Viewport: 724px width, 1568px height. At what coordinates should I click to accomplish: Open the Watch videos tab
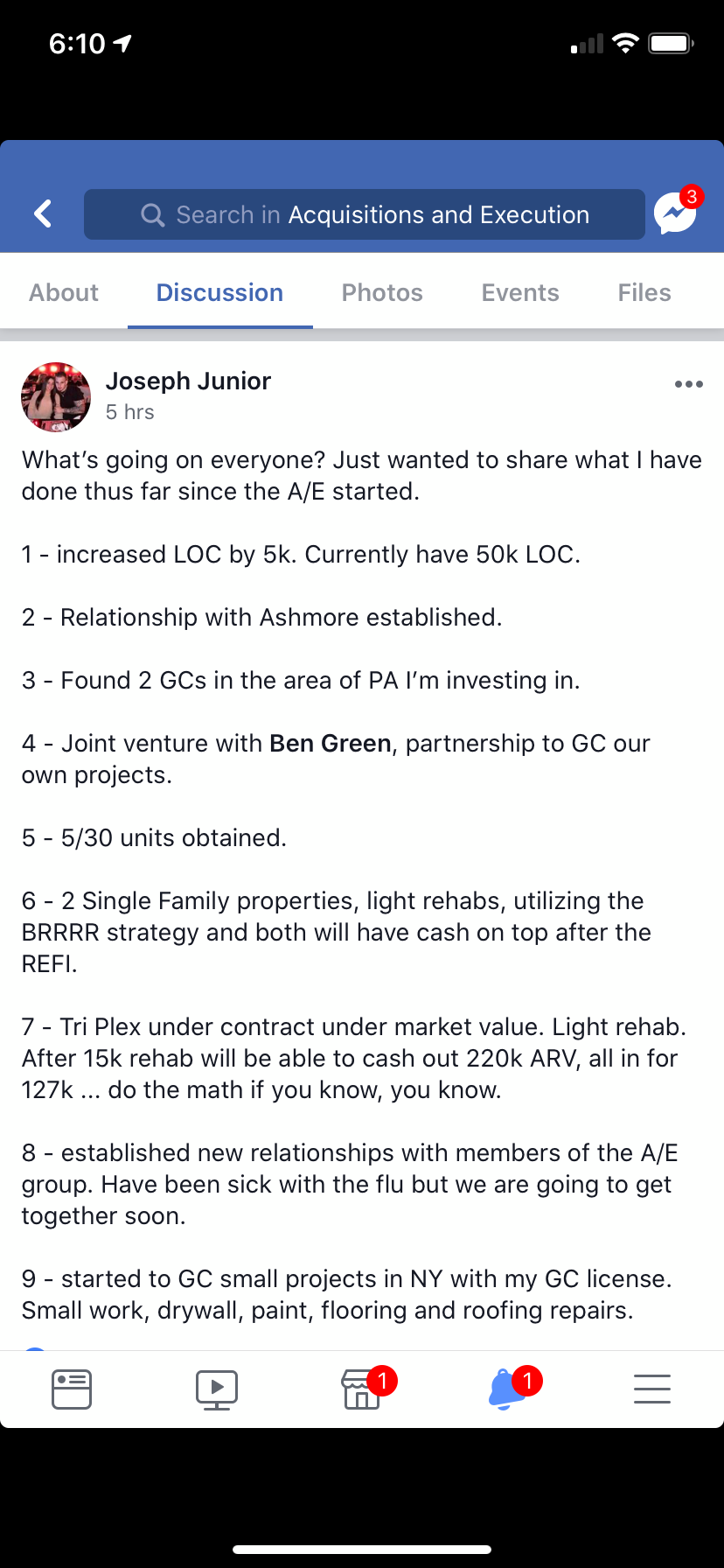pyautogui.click(x=217, y=1389)
